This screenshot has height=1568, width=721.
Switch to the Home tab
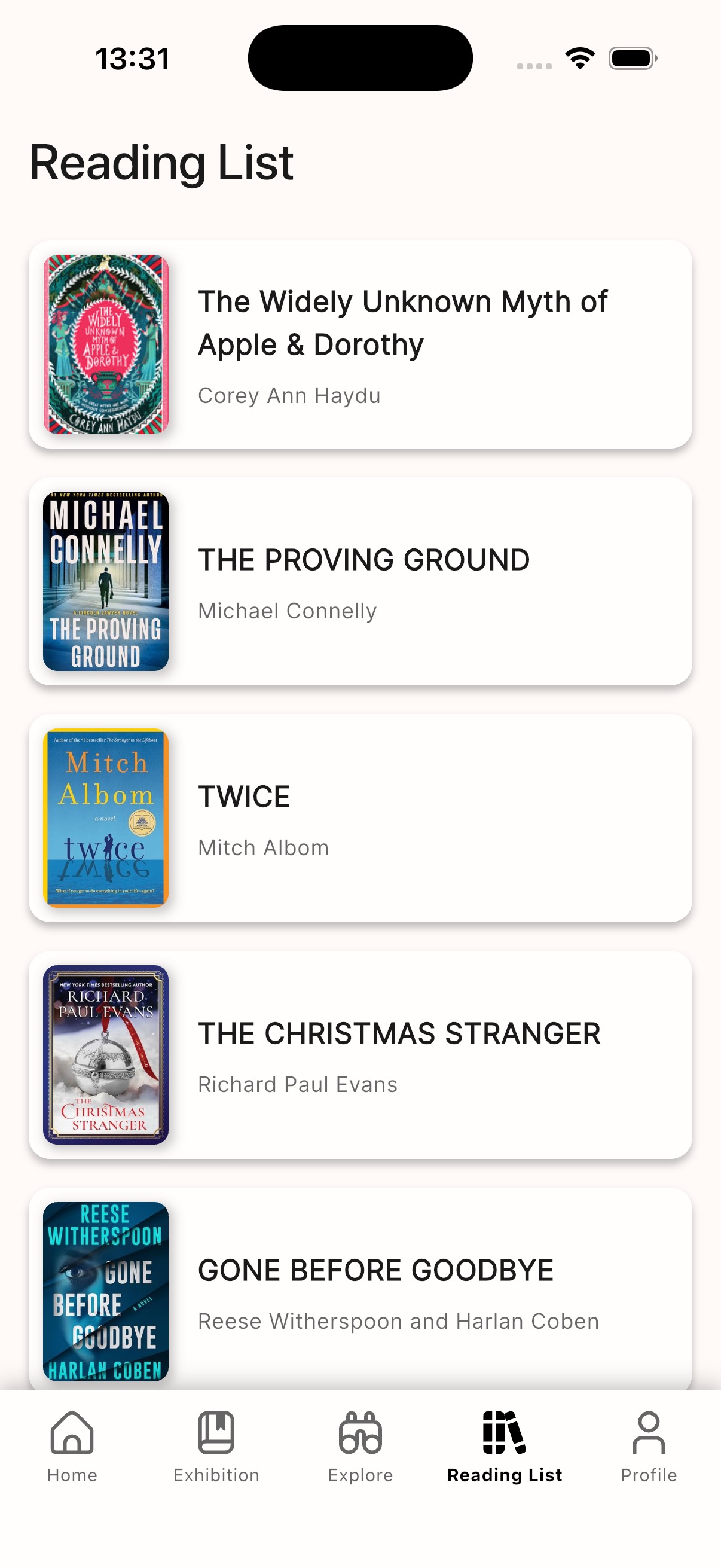[x=72, y=1447]
